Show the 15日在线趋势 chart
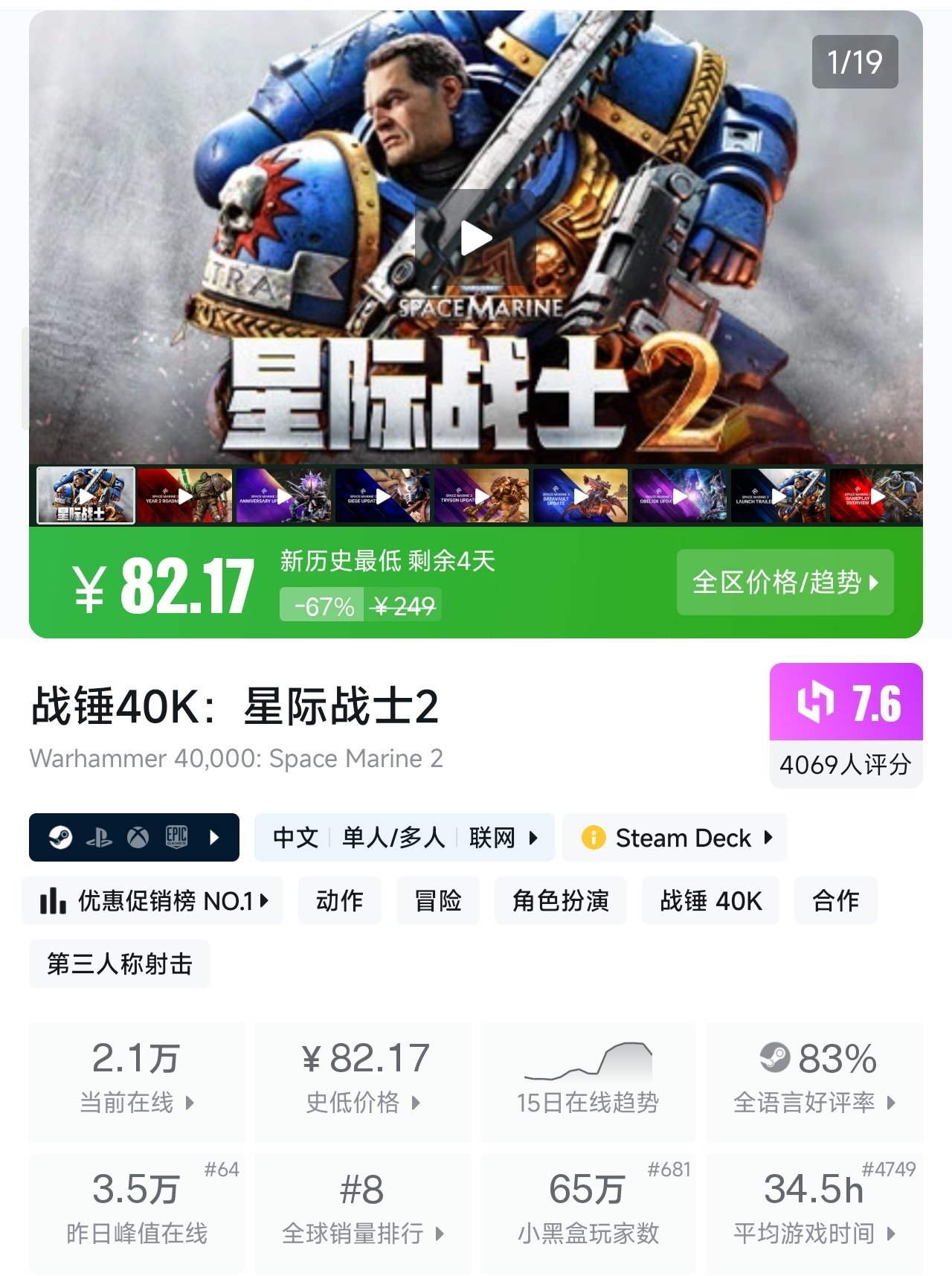952x1276 pixels. coord(588,1083)
